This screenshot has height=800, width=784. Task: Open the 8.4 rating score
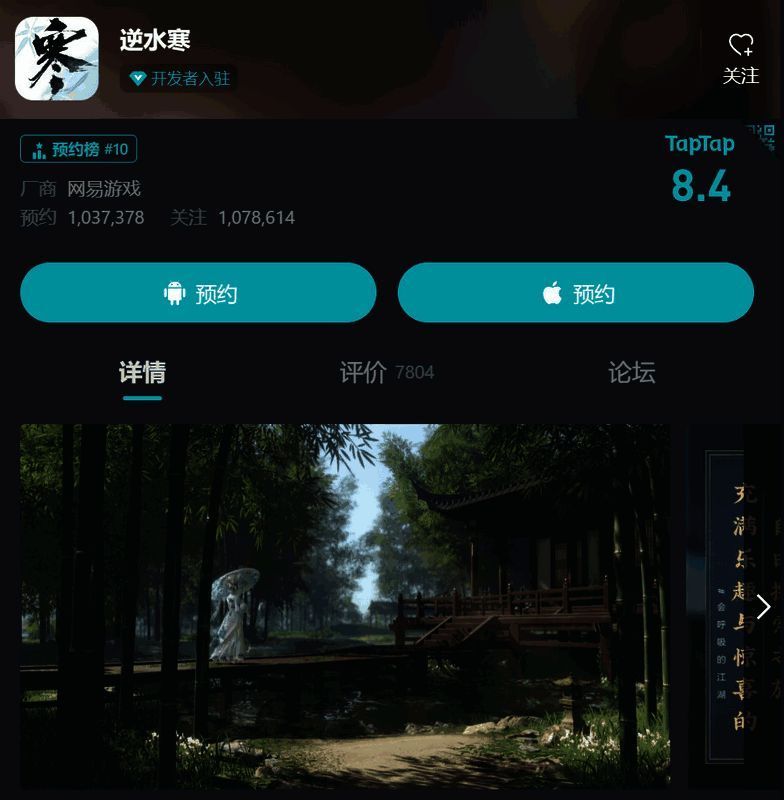click(x=701, y=187)
